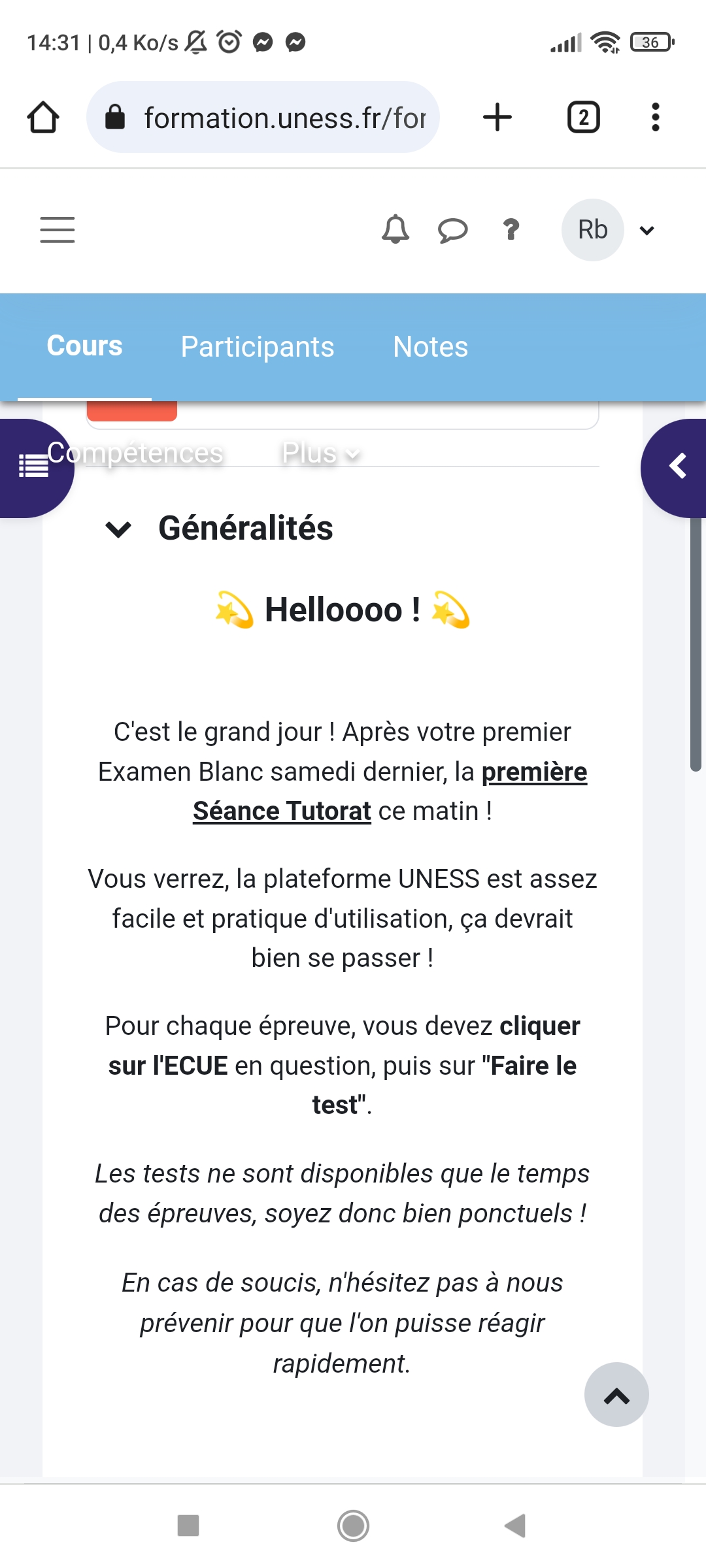Open the right side block drawer
The image size is (706, 1568).
677,466
